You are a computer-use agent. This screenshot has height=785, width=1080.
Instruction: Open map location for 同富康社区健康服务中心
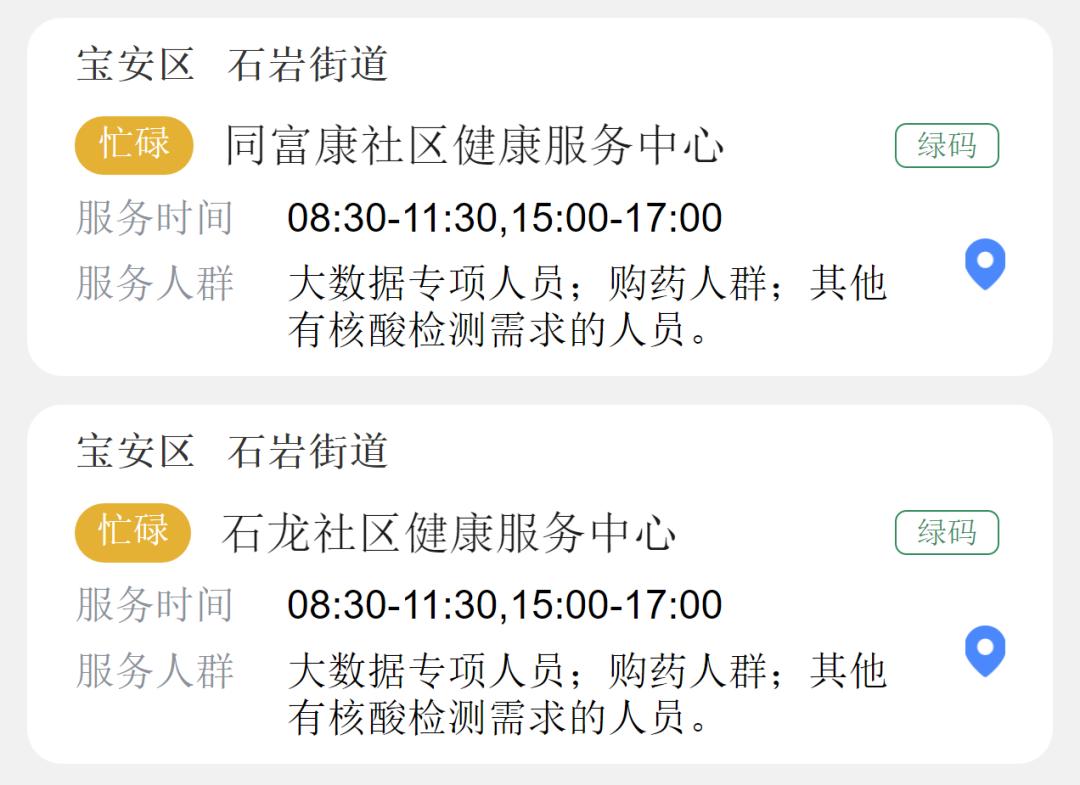tap(984, 264)
